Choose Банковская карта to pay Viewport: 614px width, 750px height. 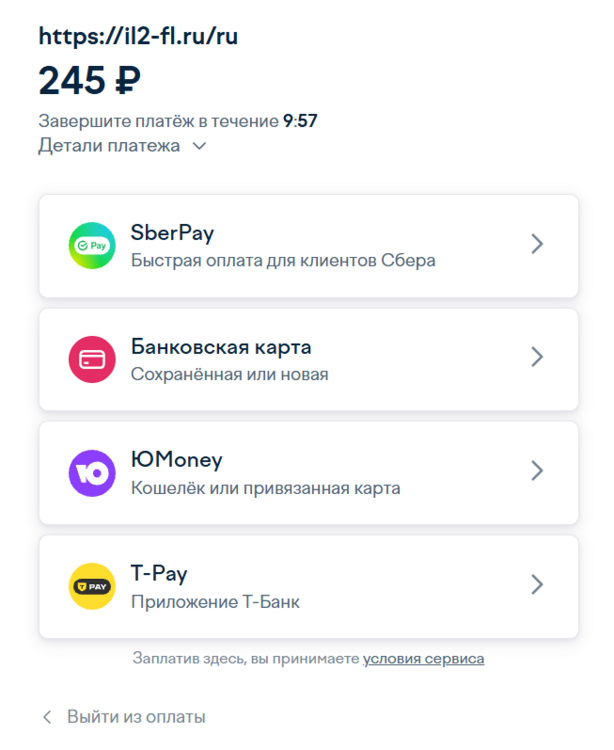pyautogui.click(x=308, y=359)
